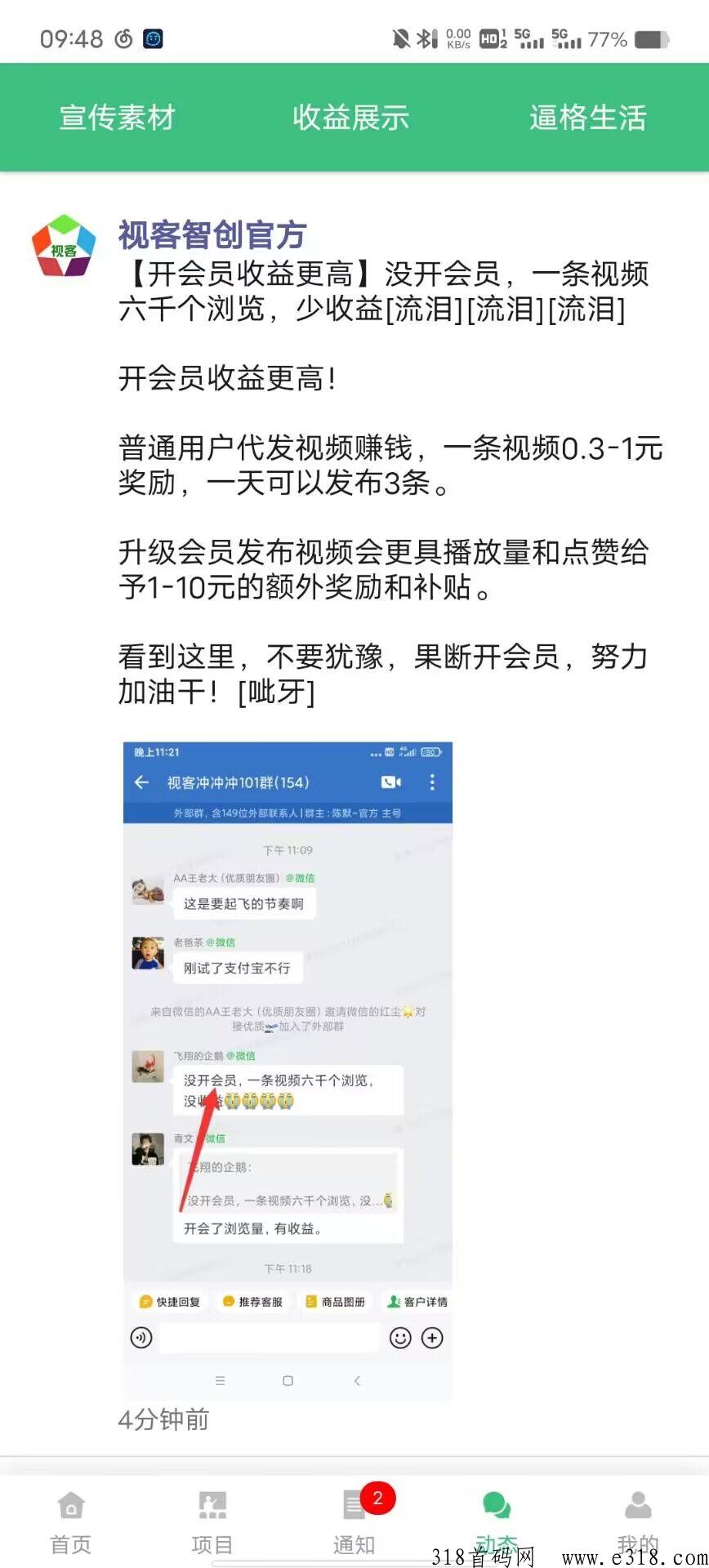The width and height of the screenshot is (709, 1568).
Task: Open 视客智创官方 profile avatar
Action: point(64,246)
